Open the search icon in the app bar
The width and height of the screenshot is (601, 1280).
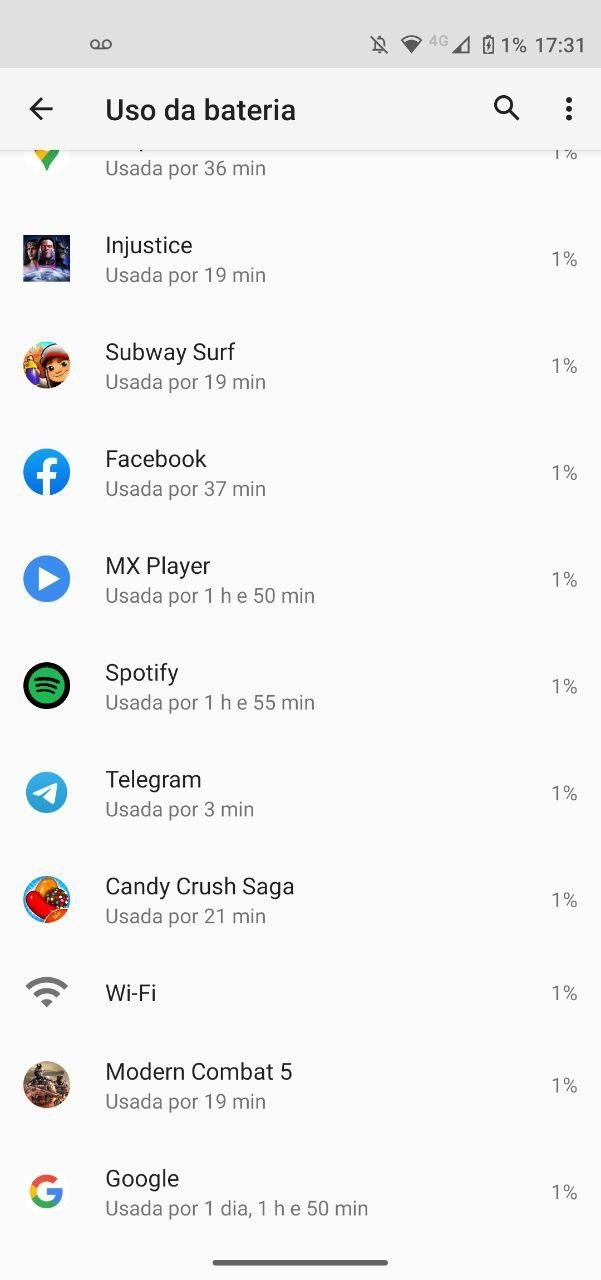pos(507,109)
